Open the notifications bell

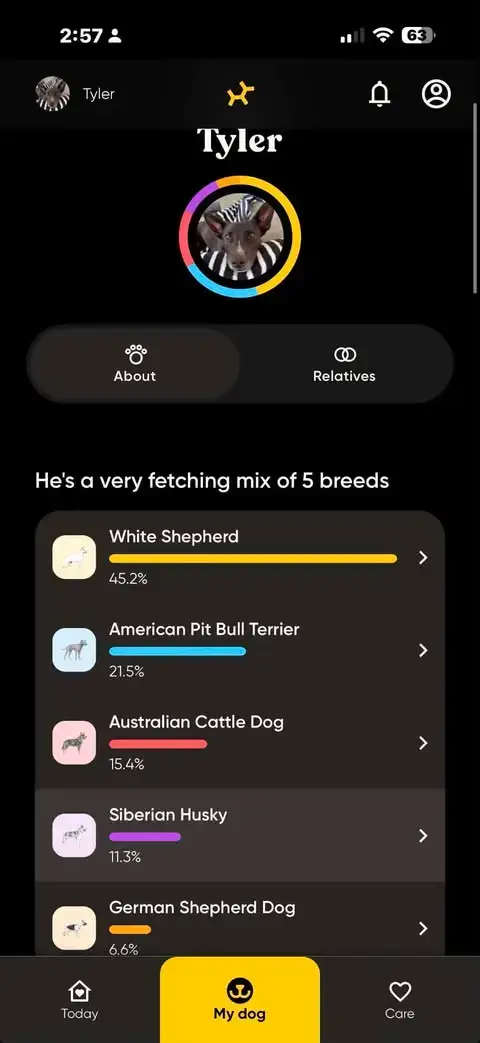(x=380, y=94)
